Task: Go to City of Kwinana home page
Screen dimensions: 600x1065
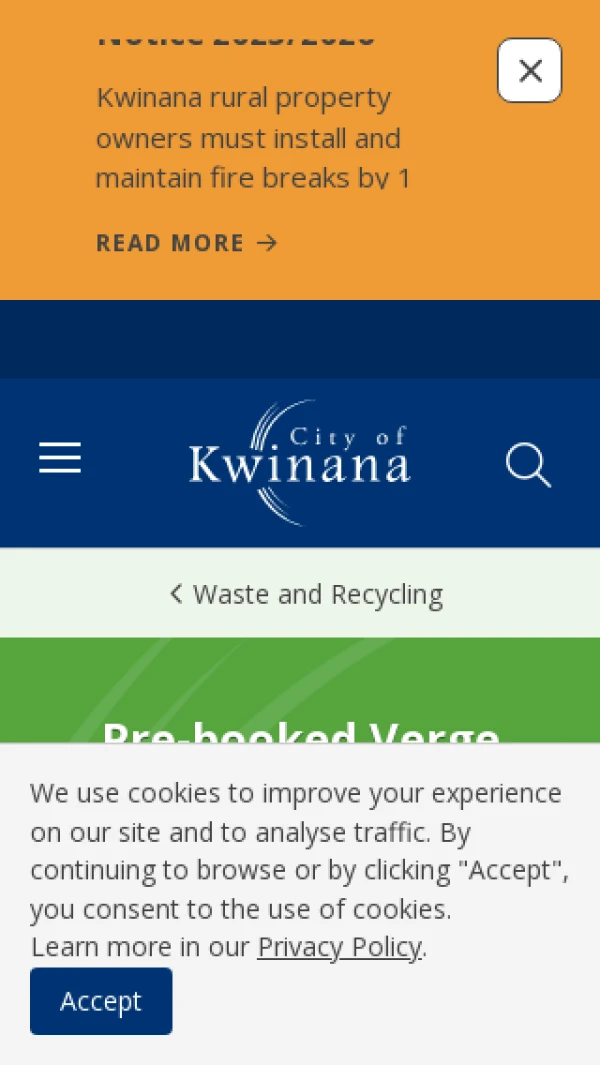Action: point(299,462)
